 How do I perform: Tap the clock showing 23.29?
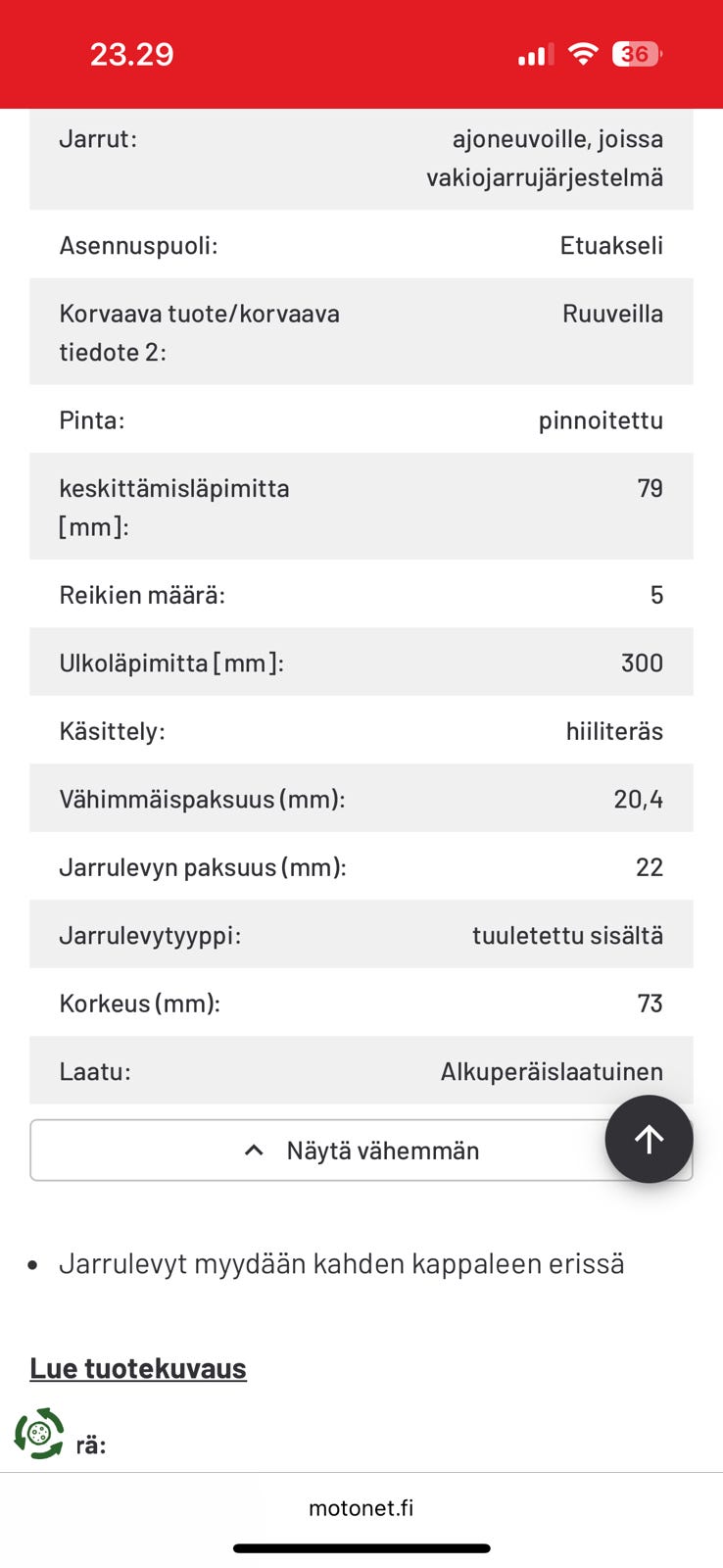(132, 55)
